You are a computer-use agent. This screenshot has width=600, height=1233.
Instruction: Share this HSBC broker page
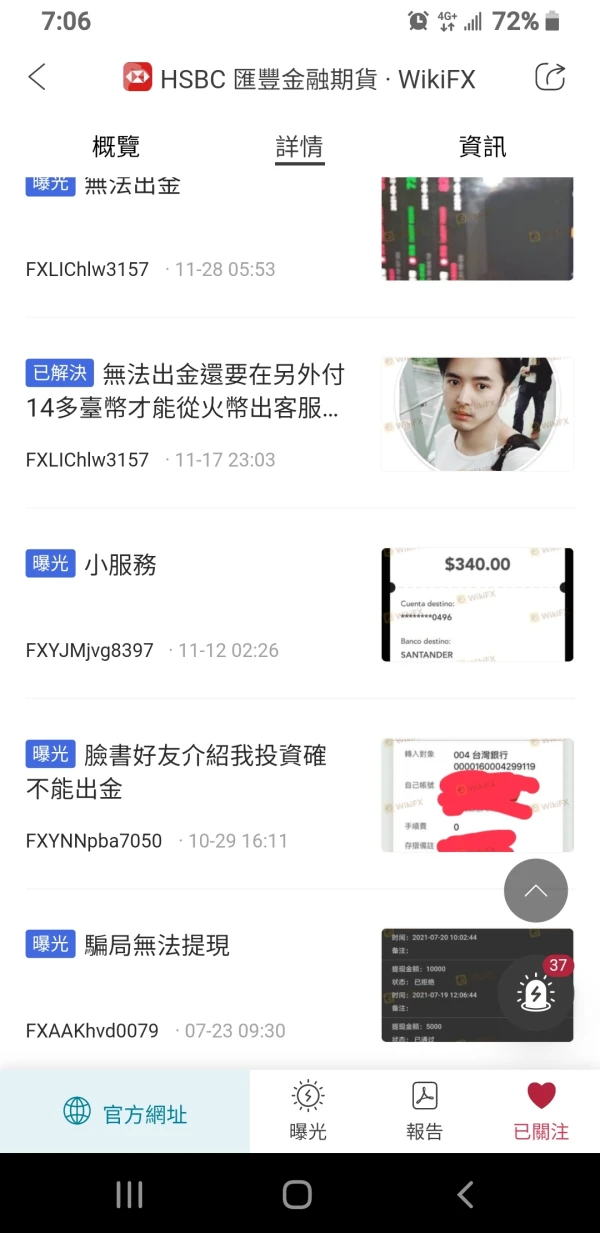pyautogui.click(x=550, y=77)
